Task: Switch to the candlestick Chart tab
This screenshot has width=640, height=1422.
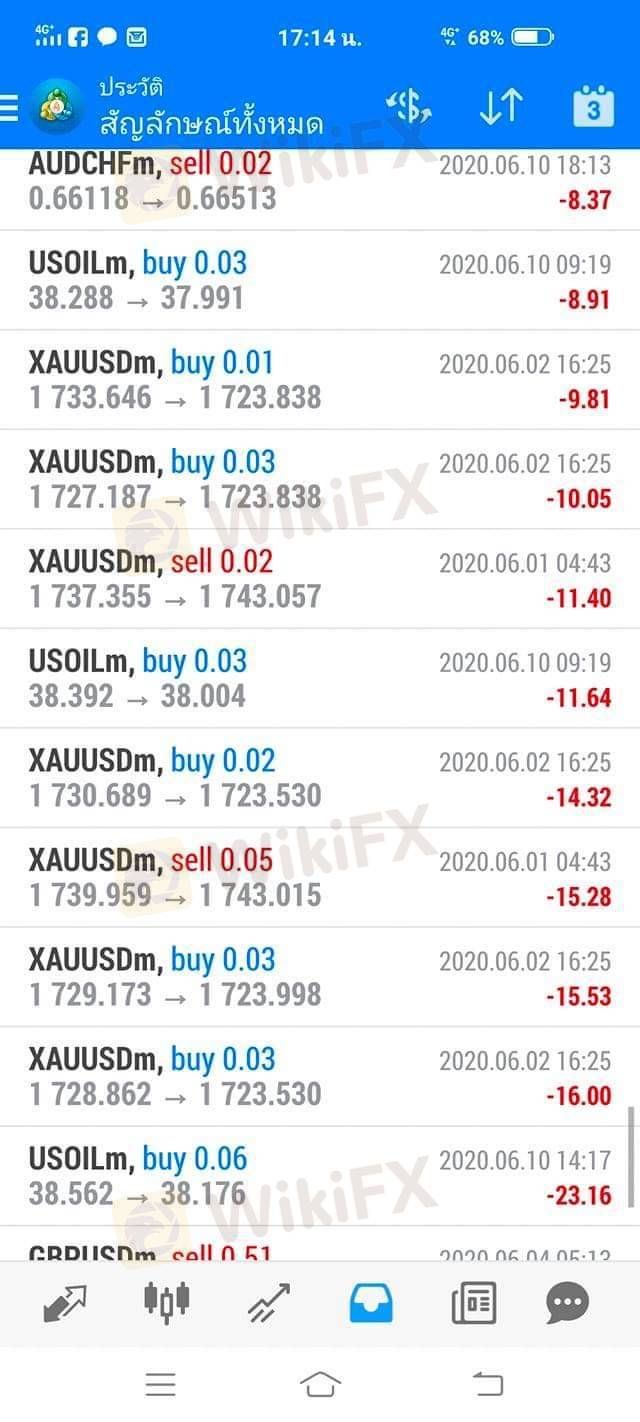Action: 167,1303
